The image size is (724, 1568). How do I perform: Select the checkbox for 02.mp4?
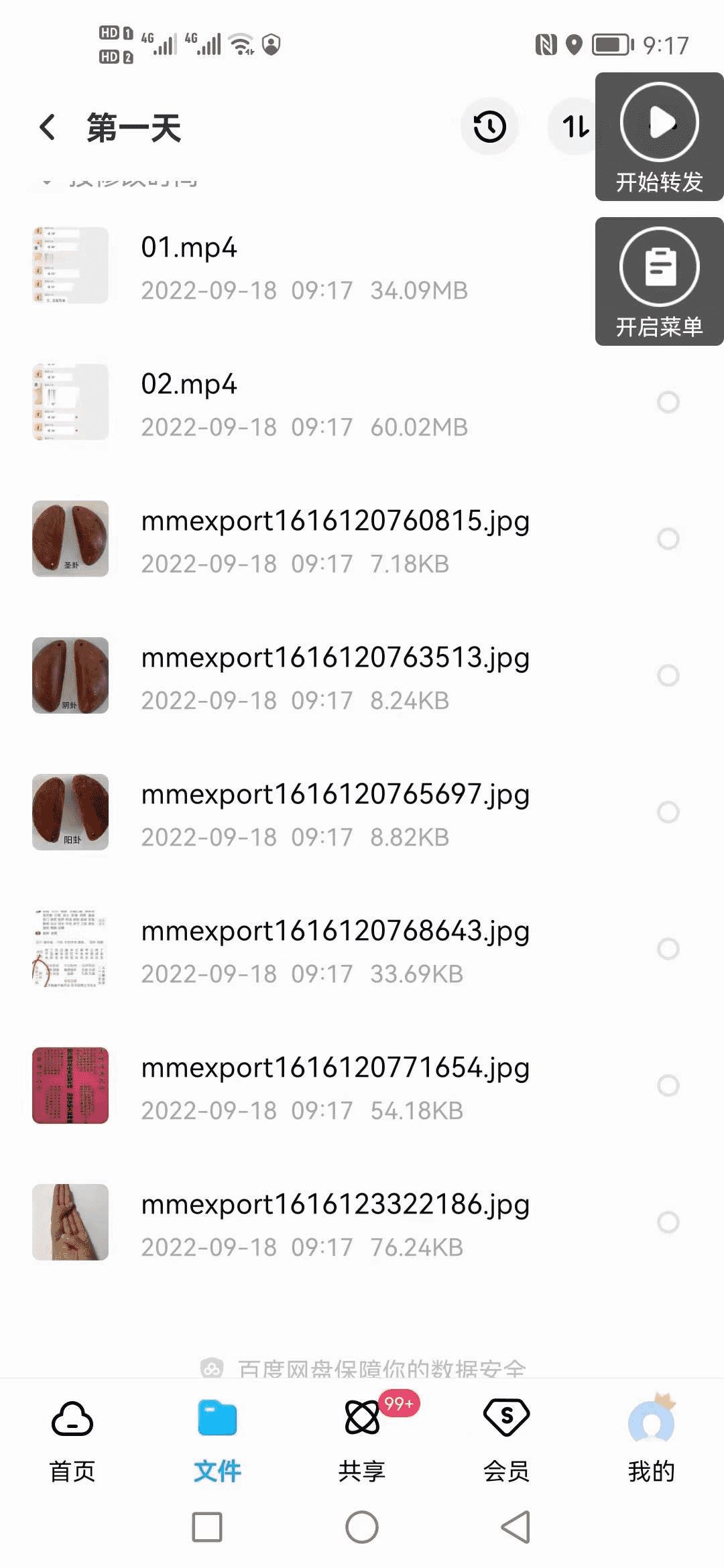(668, 402)
